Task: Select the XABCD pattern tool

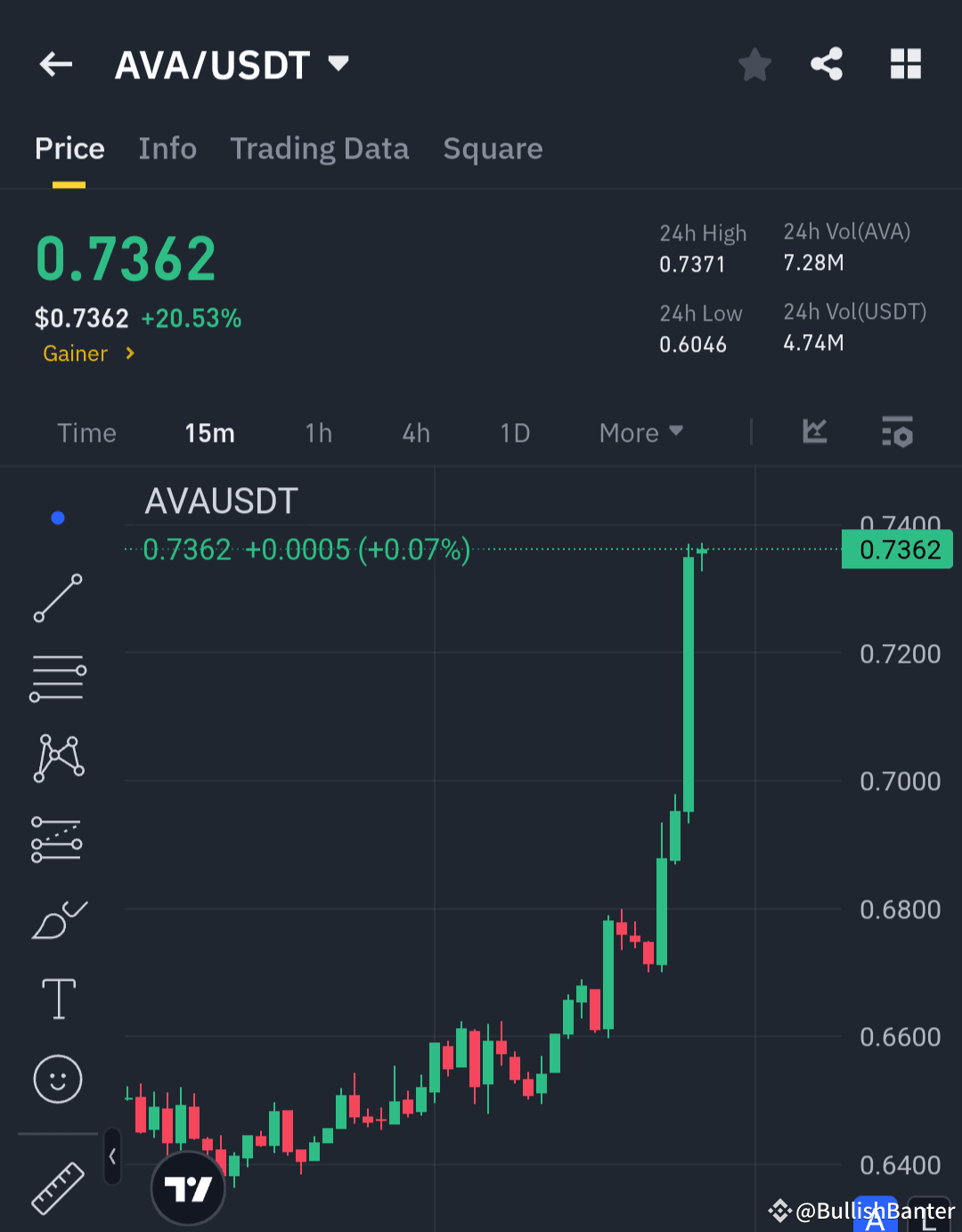Action: [x=57, y=757]
